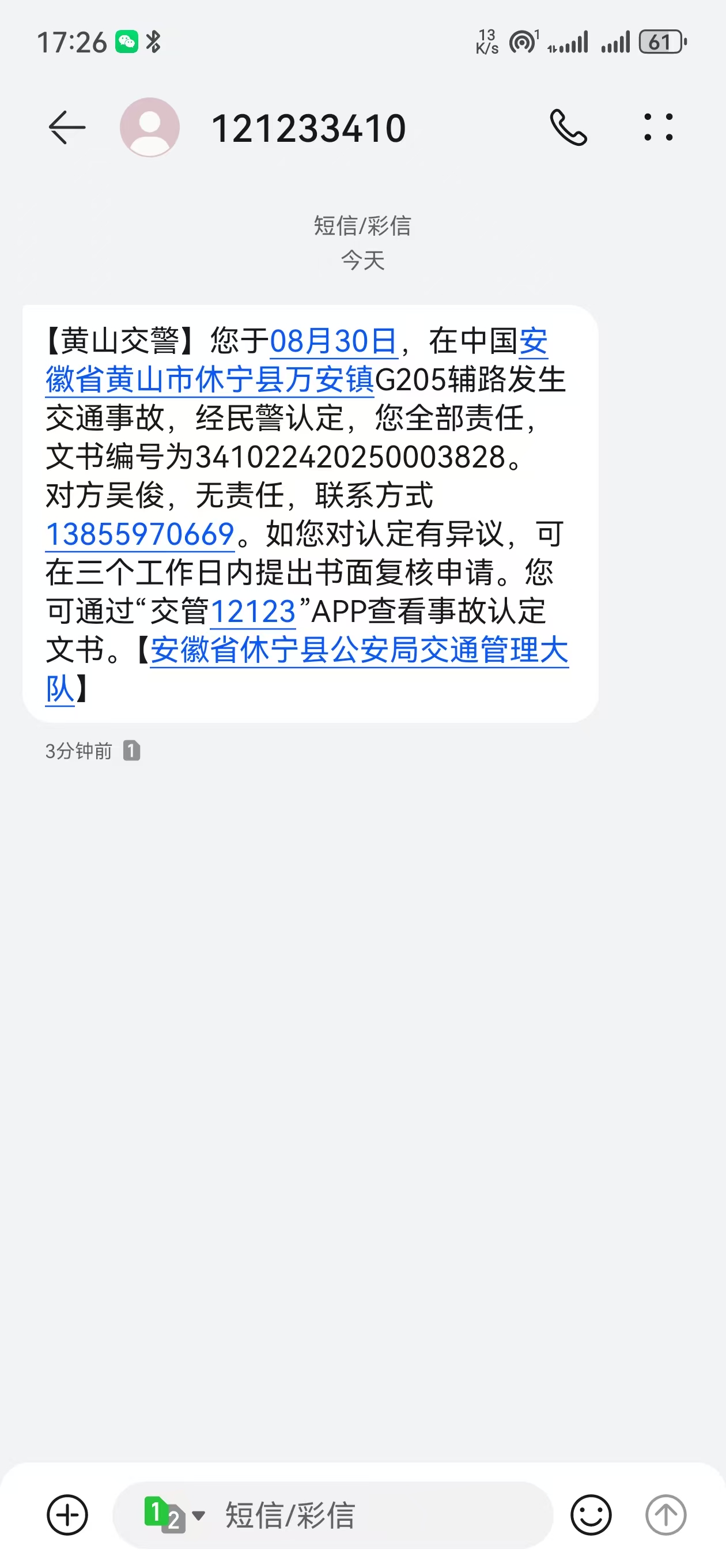Open the emoji picker
This screenshot has width=726, height=1568.
(591, 1514)
